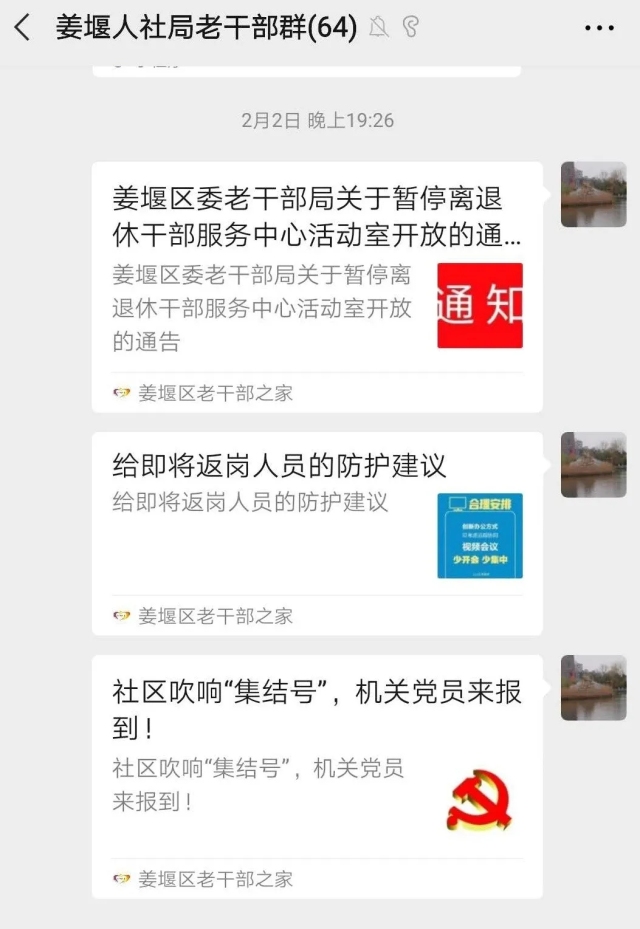640x929 pixels.
Task: Tap sender's avatar beside the 防护建议 article
Action: tap(593, 465)
